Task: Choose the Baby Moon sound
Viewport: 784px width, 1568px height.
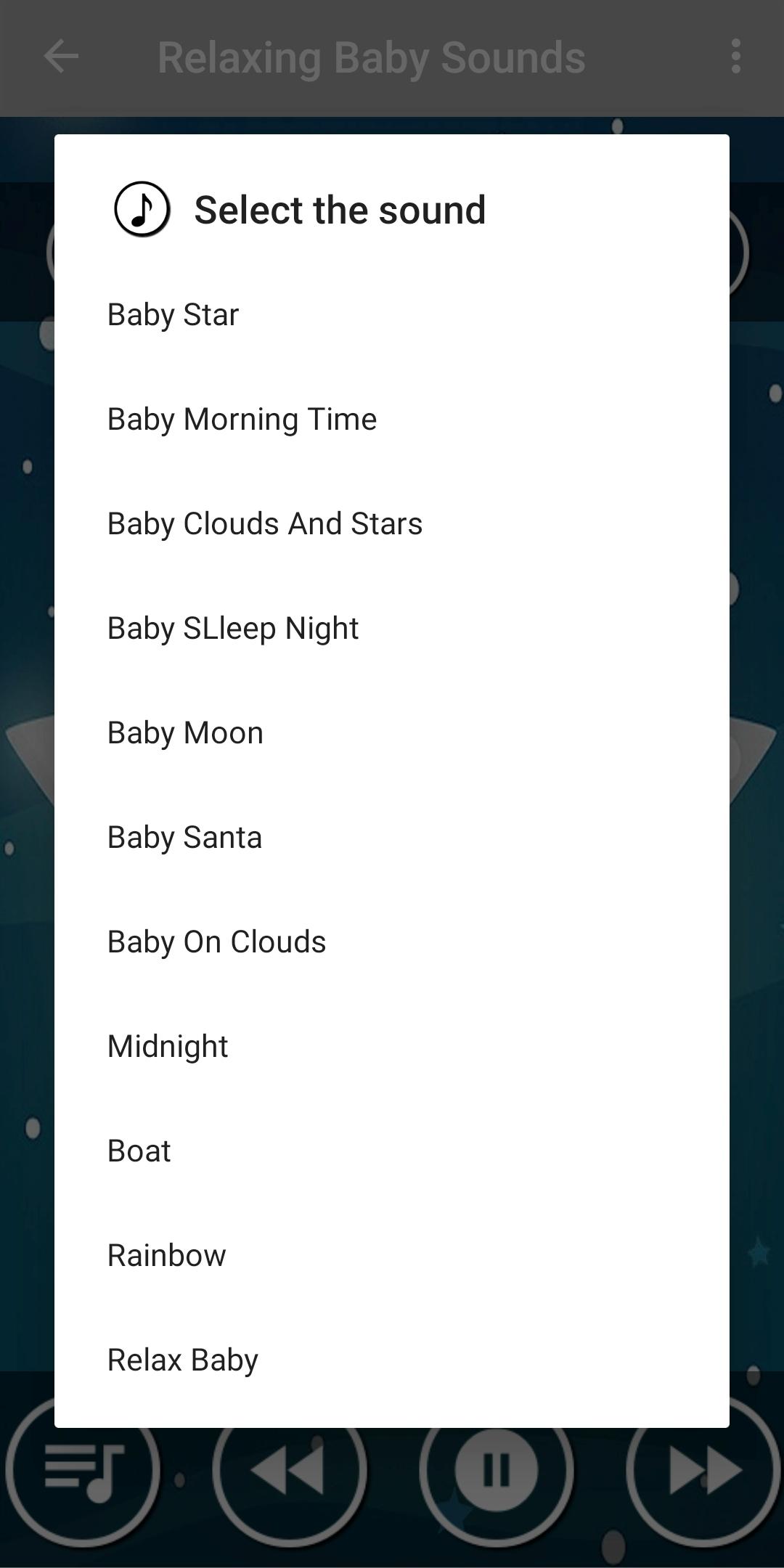Action: [392, 732]
